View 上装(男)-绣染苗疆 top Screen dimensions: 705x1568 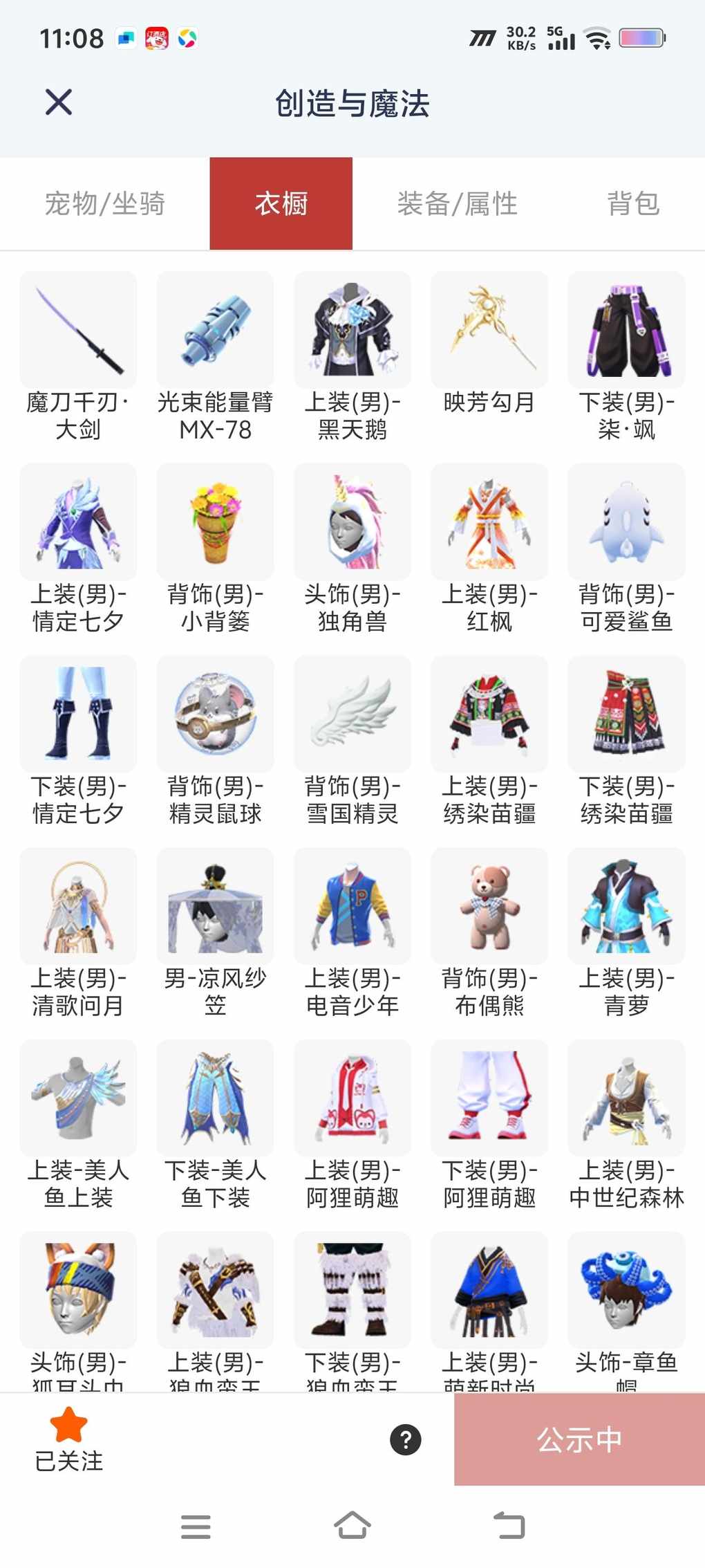tap(489, 714)
